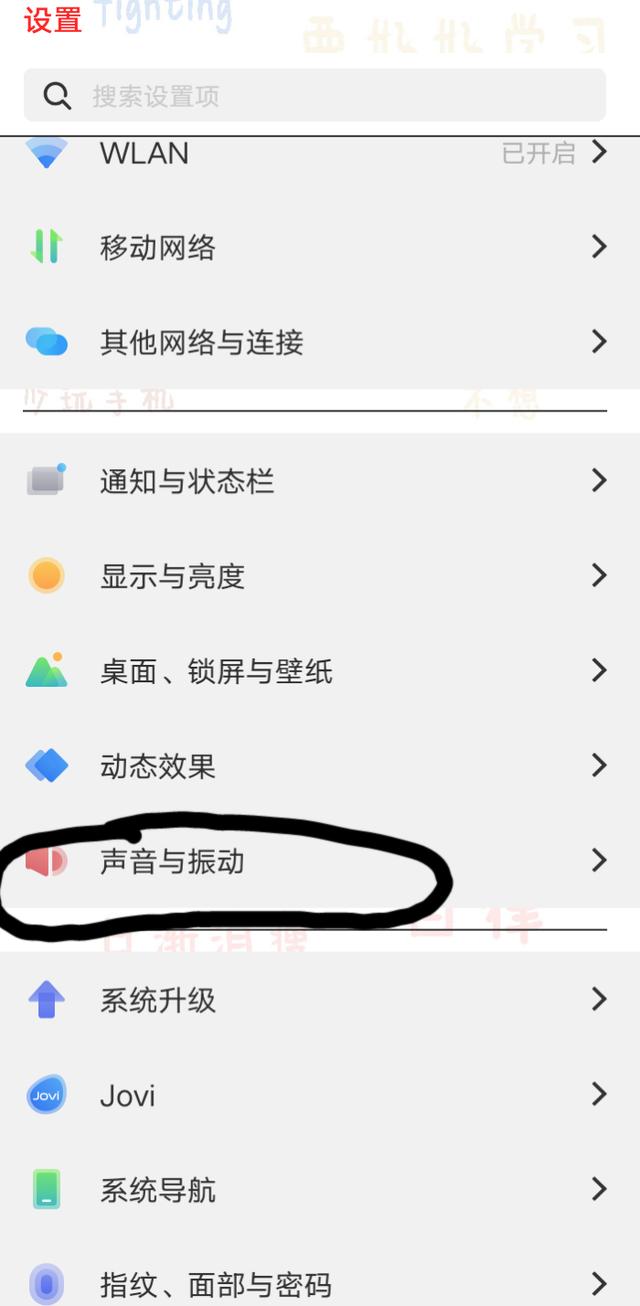640x1306 pixels.
Task: Open the settings search box
Action: click(314, 96)
